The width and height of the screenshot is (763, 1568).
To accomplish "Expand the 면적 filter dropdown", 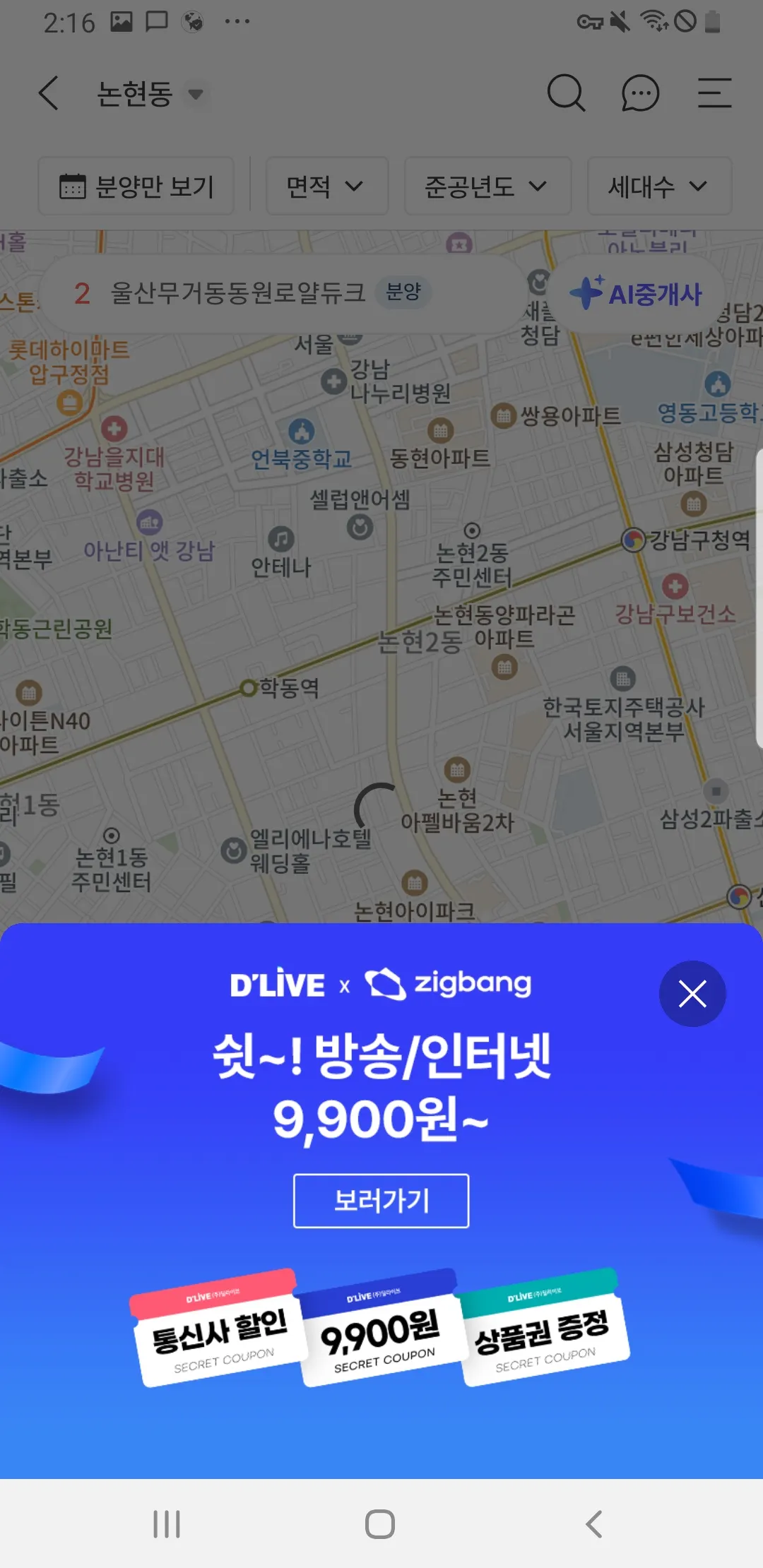I will (326, 186).
